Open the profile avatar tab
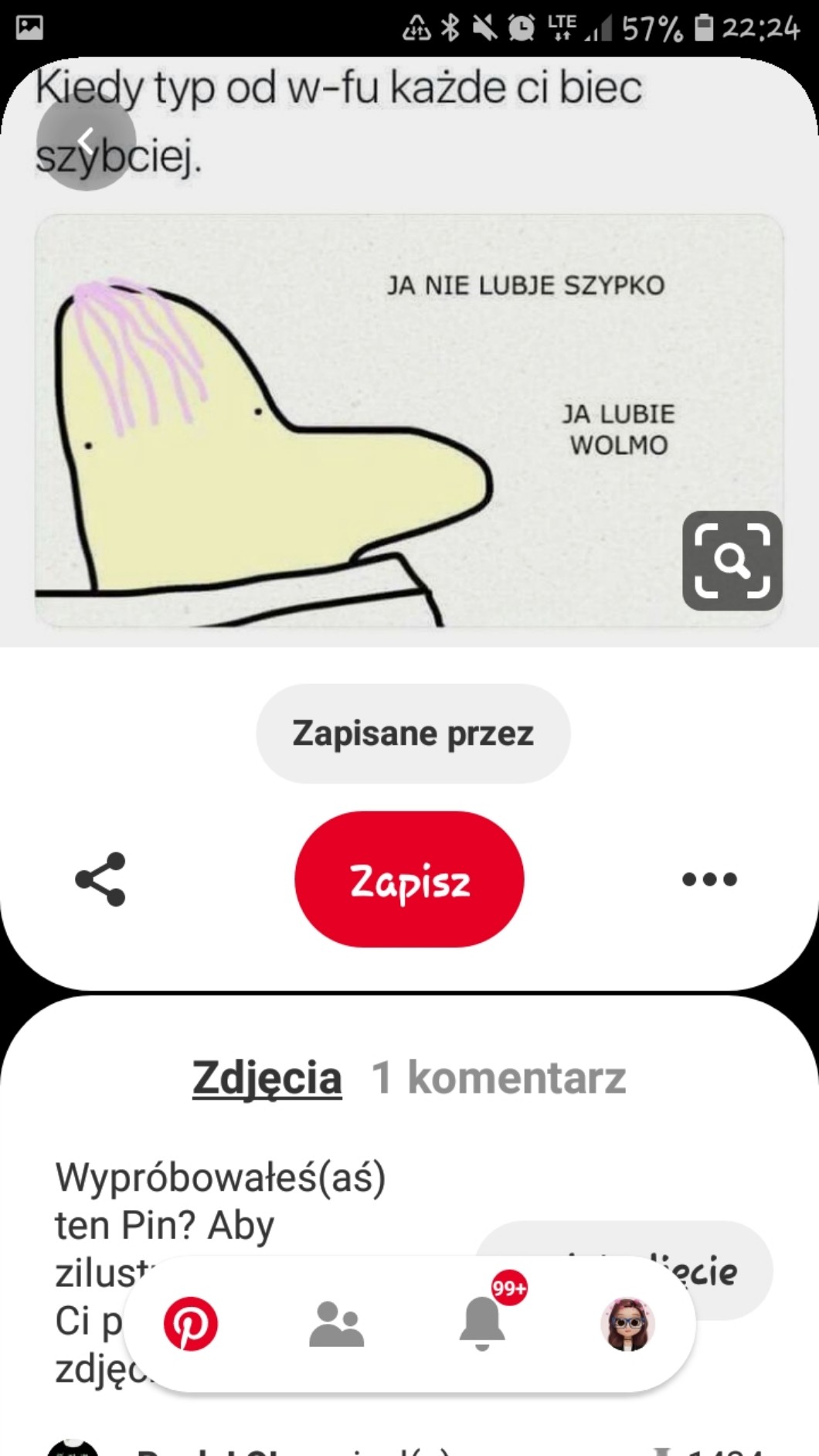Image resolution: width=819 pixels, height=1456 pixels. tap(627, 1324)
